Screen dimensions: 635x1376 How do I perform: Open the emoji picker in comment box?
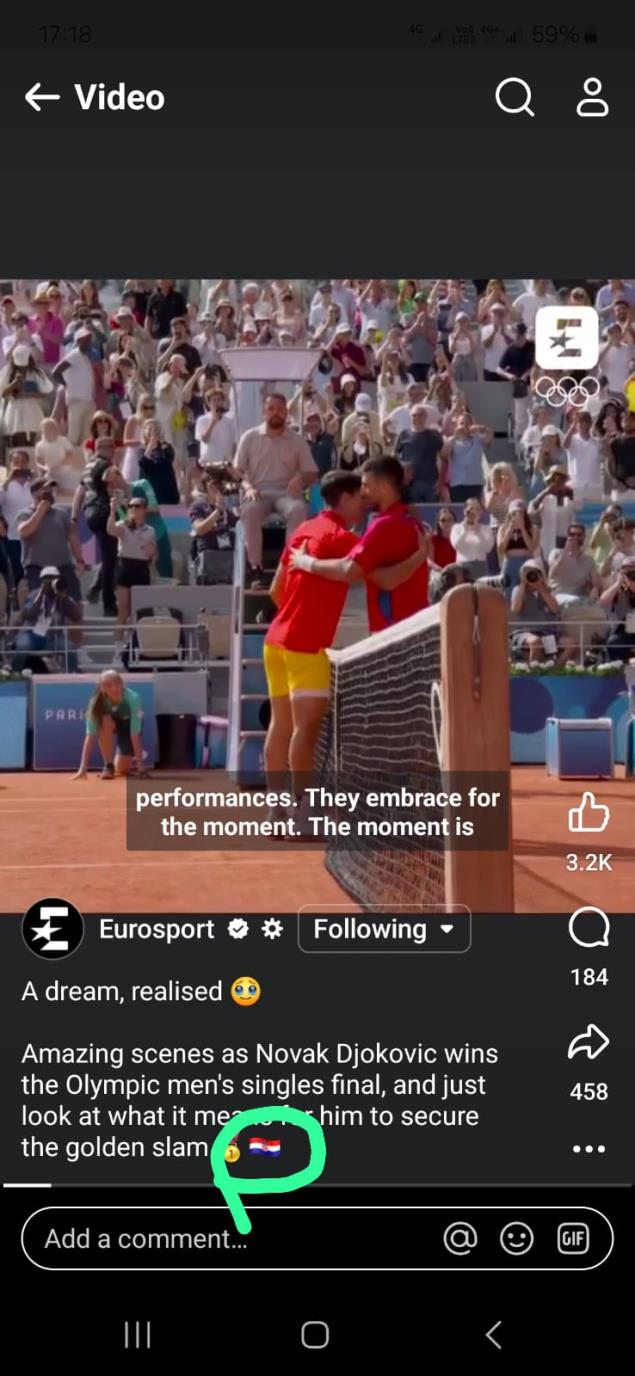516,1239
